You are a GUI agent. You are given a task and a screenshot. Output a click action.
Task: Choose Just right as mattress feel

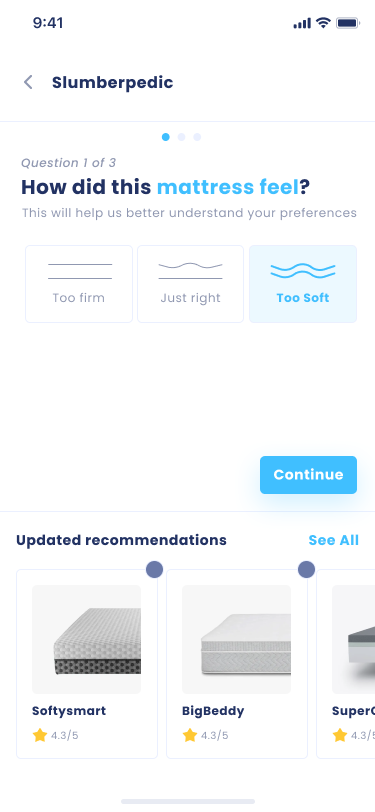point(190,284)
